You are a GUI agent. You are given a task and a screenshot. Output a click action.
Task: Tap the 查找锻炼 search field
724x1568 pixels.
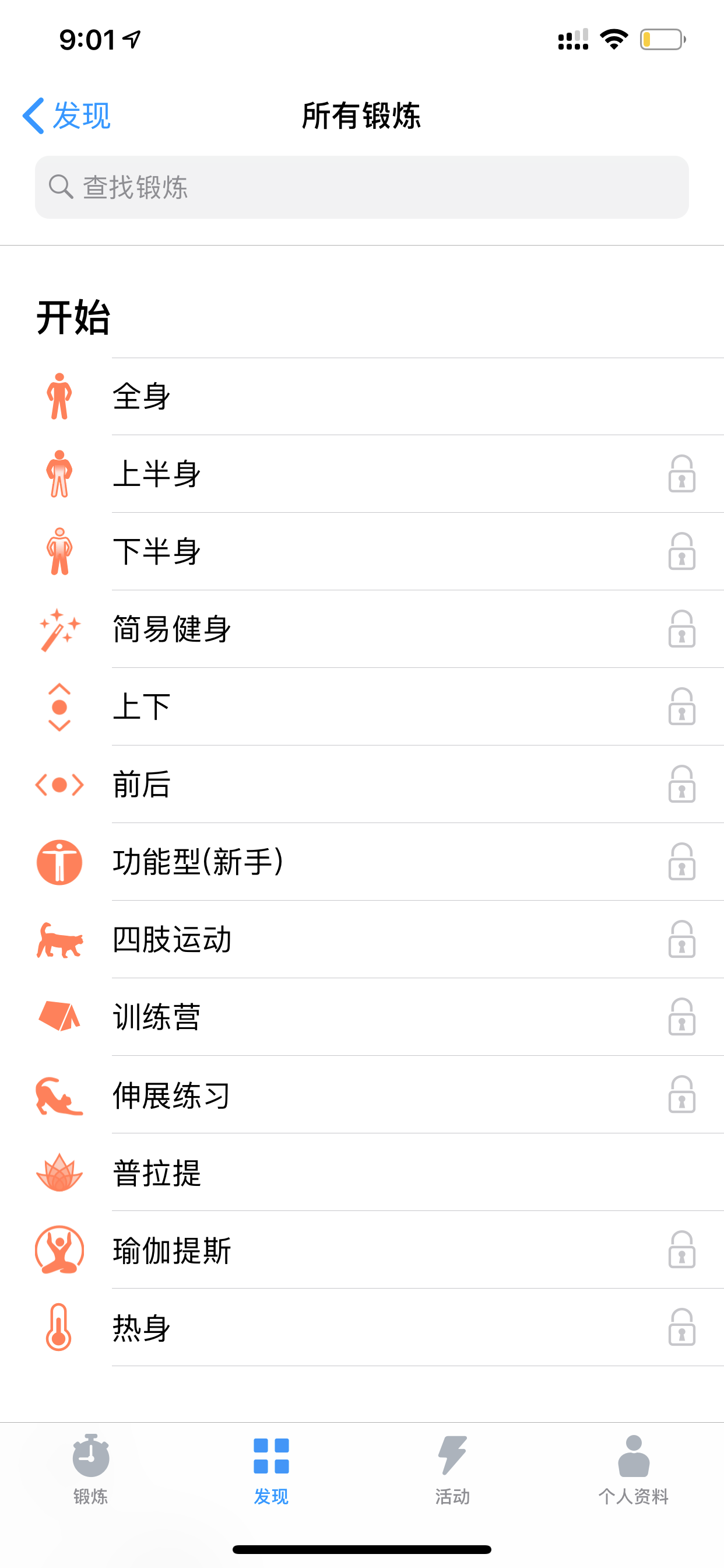tap(362, 187)
